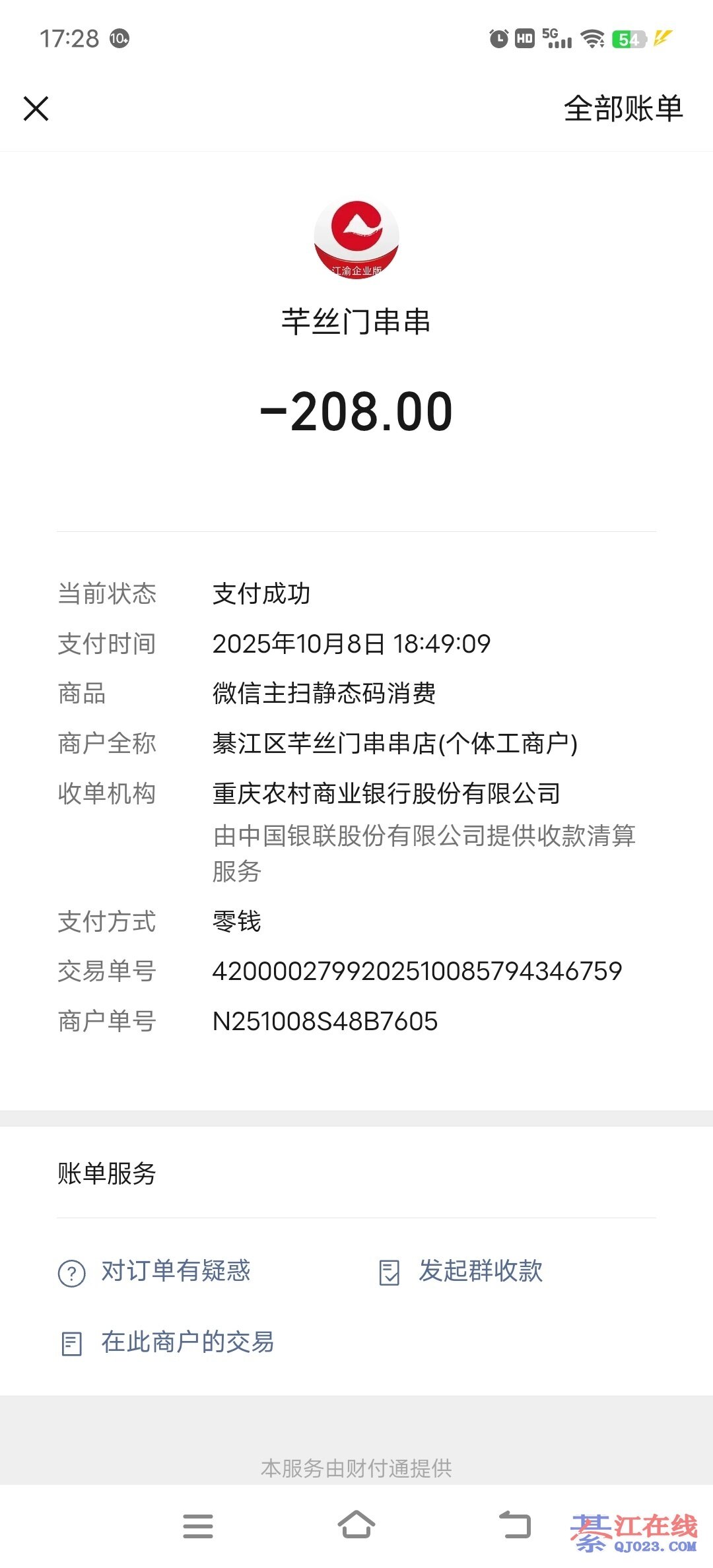713x1568 pixels.
Task: Open 全部账单 (all bills)
Action: (623, 109)
